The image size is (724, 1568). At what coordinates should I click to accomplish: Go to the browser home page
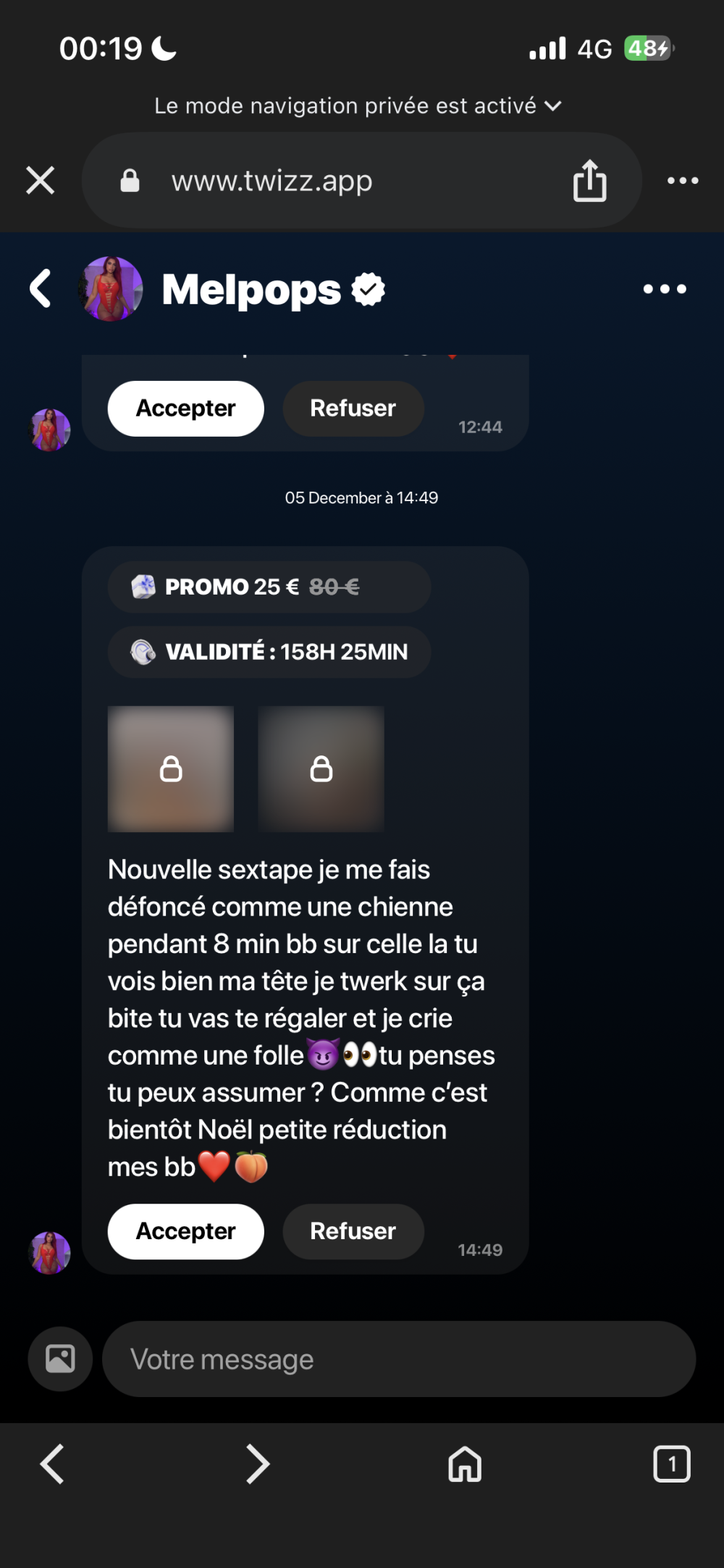(465, 1464)
